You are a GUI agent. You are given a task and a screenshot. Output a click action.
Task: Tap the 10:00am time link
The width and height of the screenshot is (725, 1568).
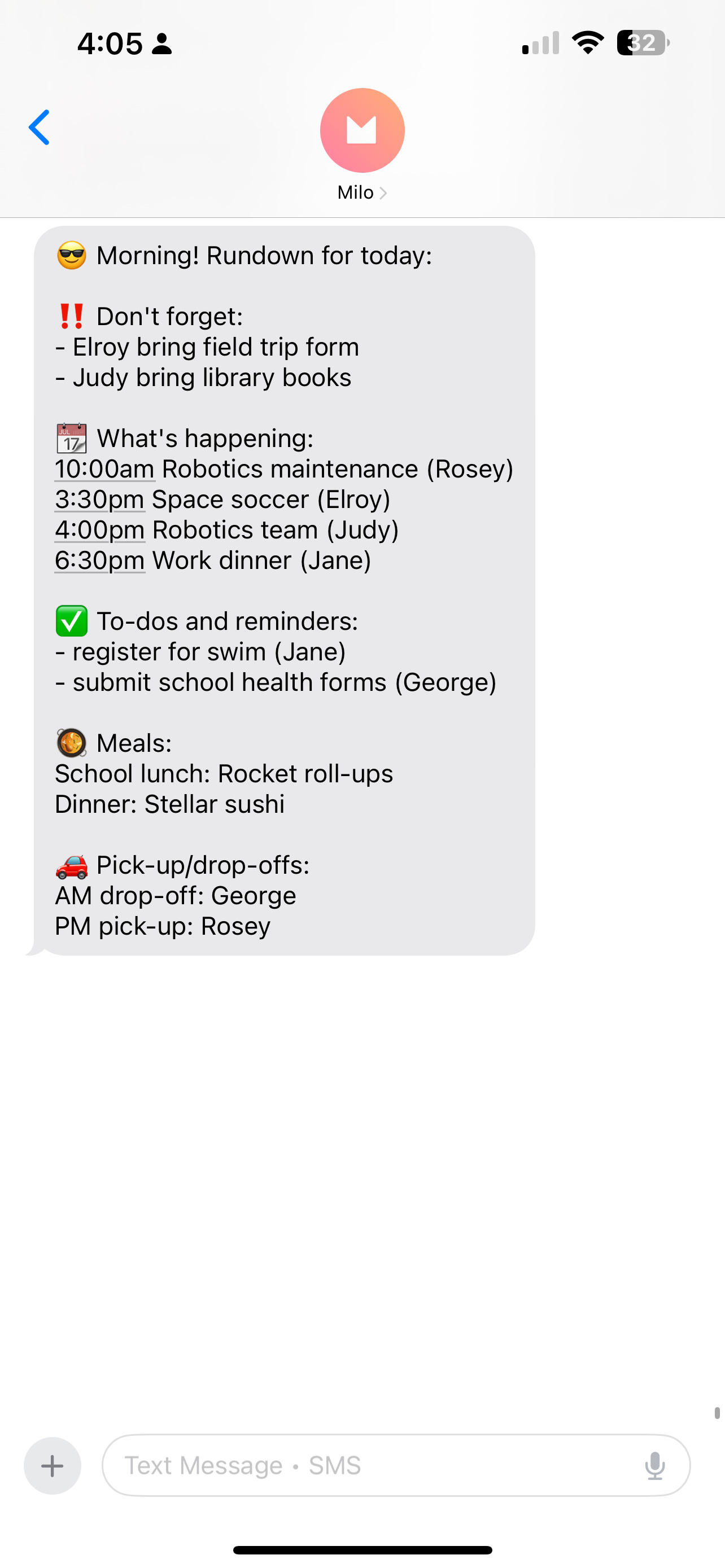point(104,469)
